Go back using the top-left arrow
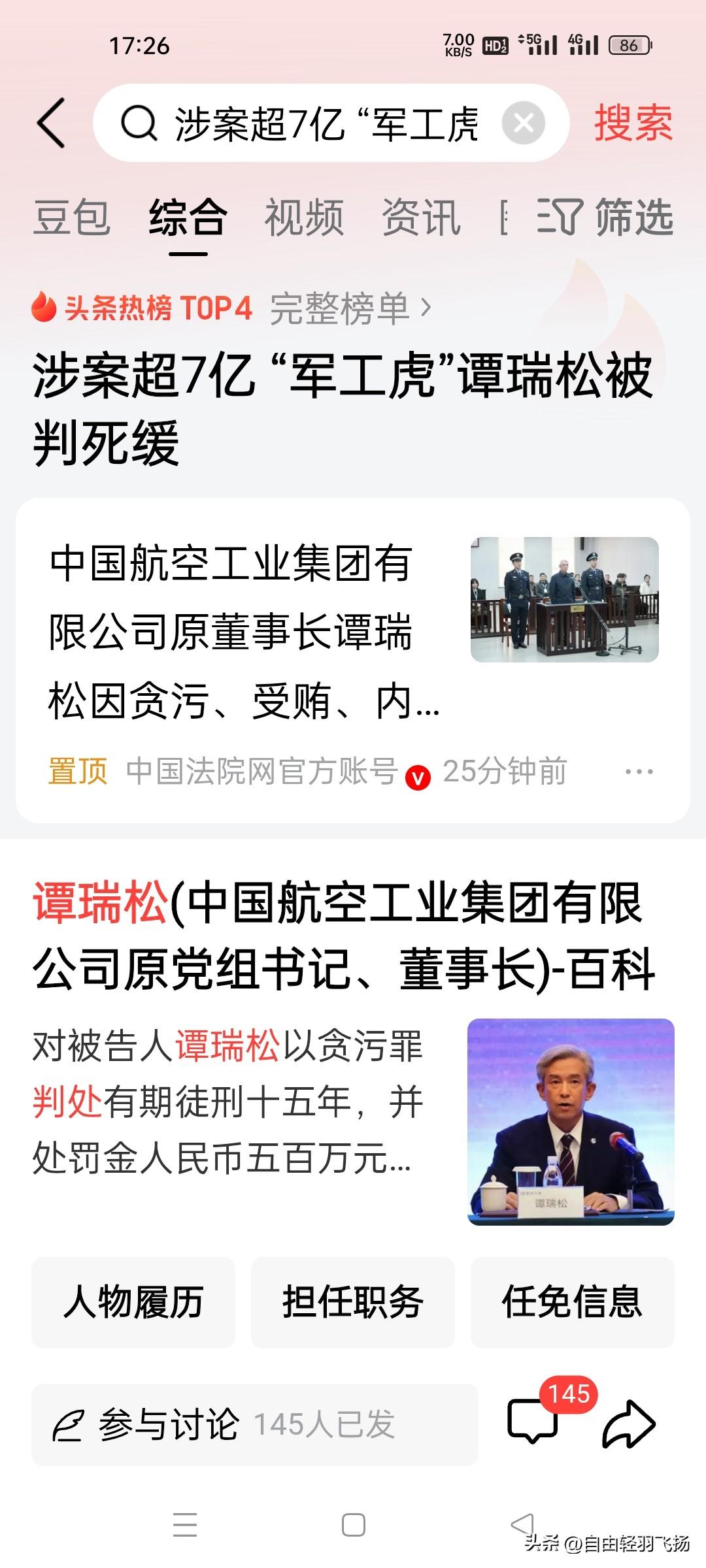Screen dimensions: 706x1568 coord(52,123)
